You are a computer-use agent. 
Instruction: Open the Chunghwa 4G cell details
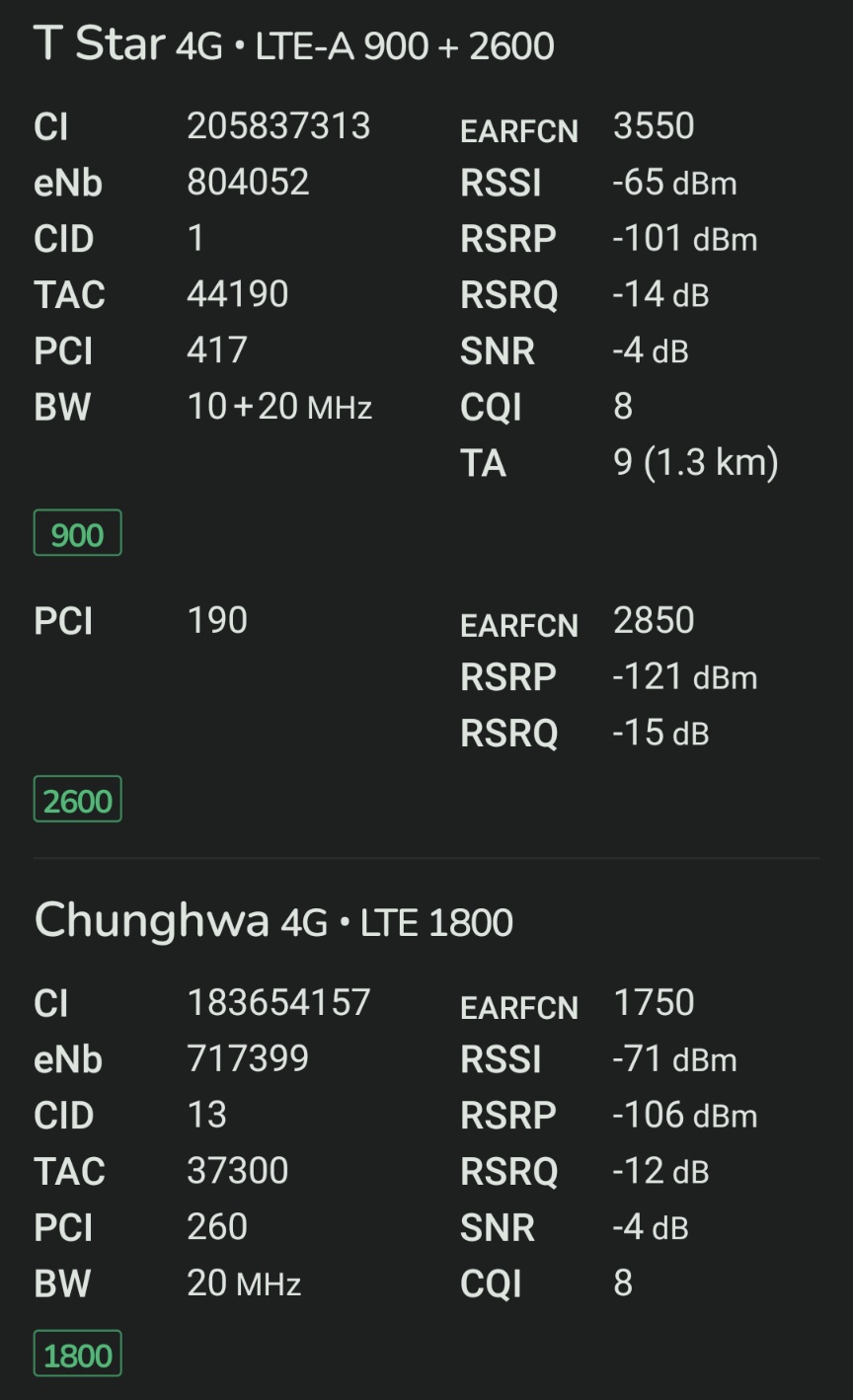coord(273,921)
